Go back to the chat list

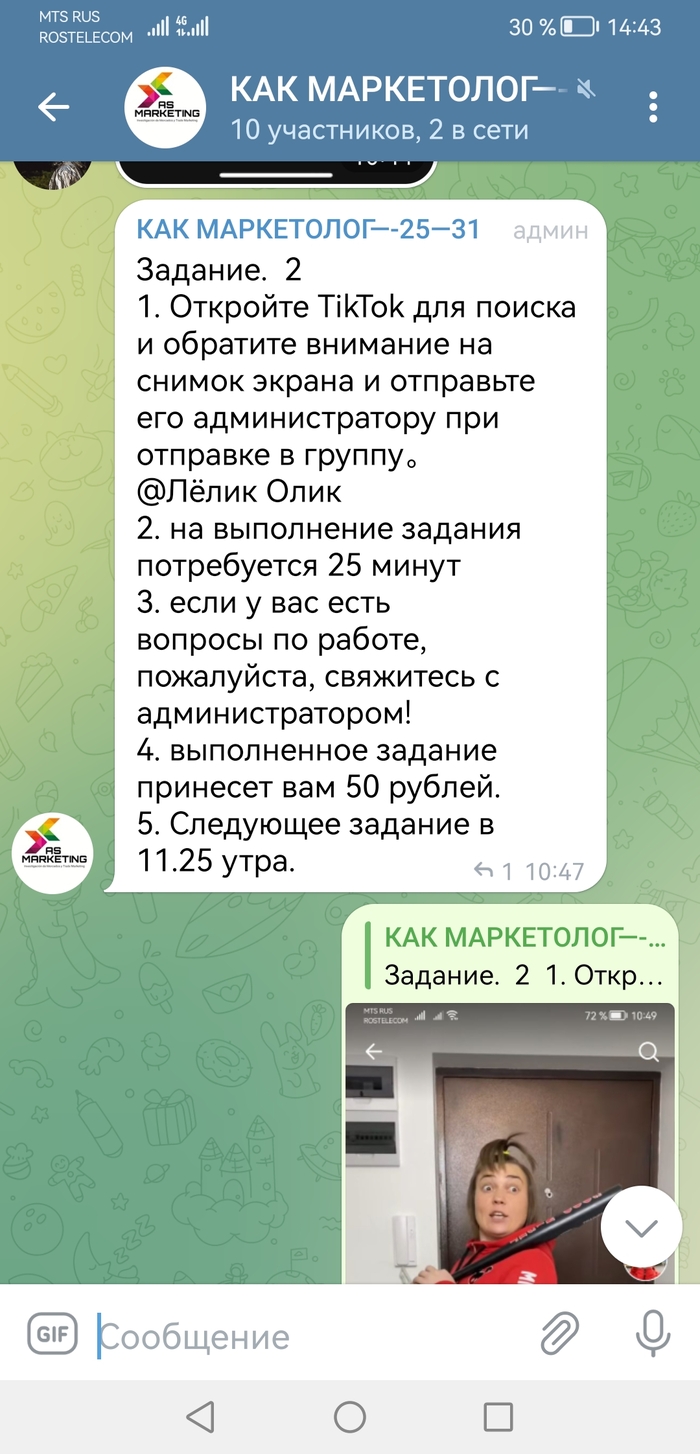tap(53, 107)
